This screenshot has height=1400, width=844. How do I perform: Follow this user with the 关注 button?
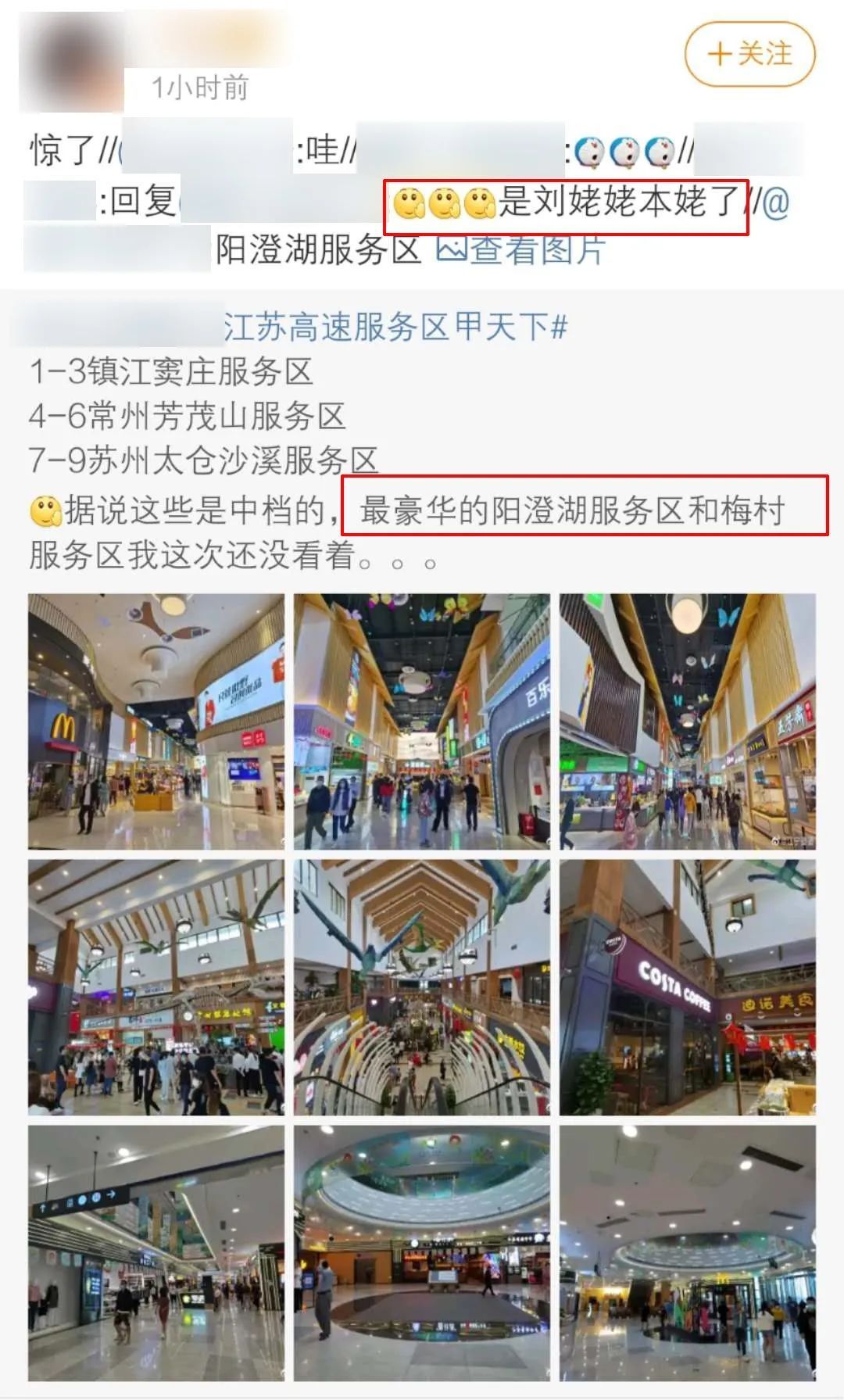(x=749, y=55)
